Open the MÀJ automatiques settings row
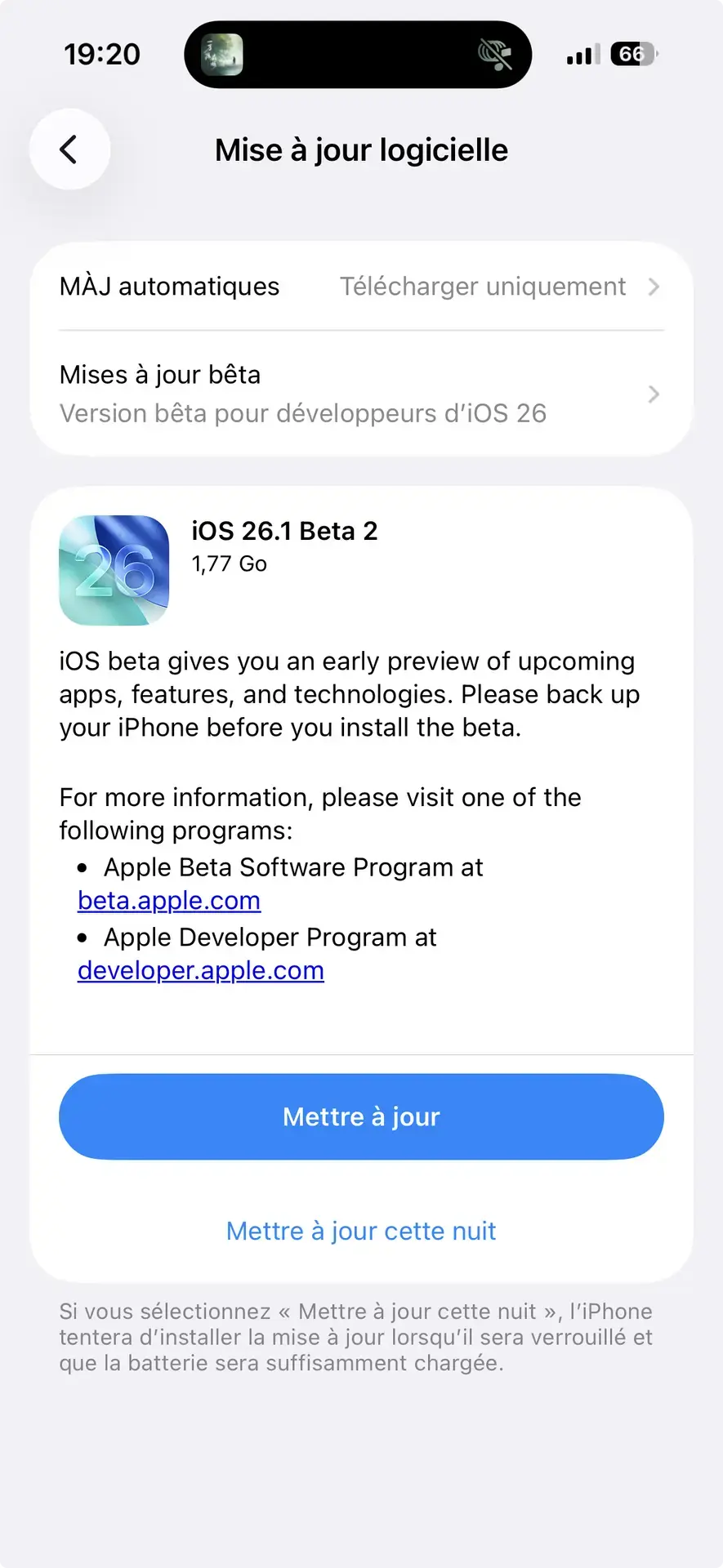 (x=169, y=287)
